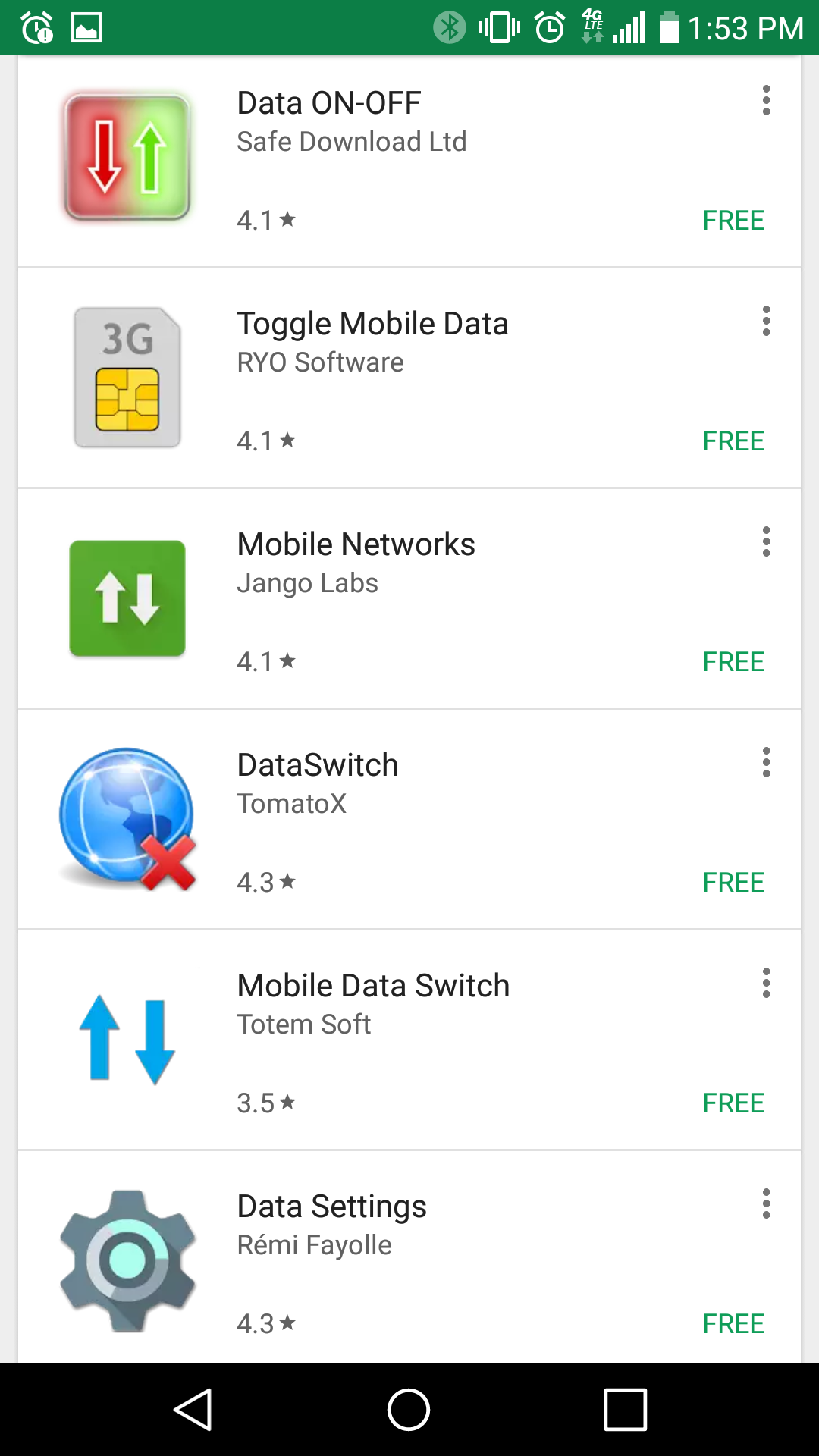Image resolution: width=819 pixels, height=1456 pixels.
Task: Open the DataSwitch app by TomatoX
Action: 409,819
